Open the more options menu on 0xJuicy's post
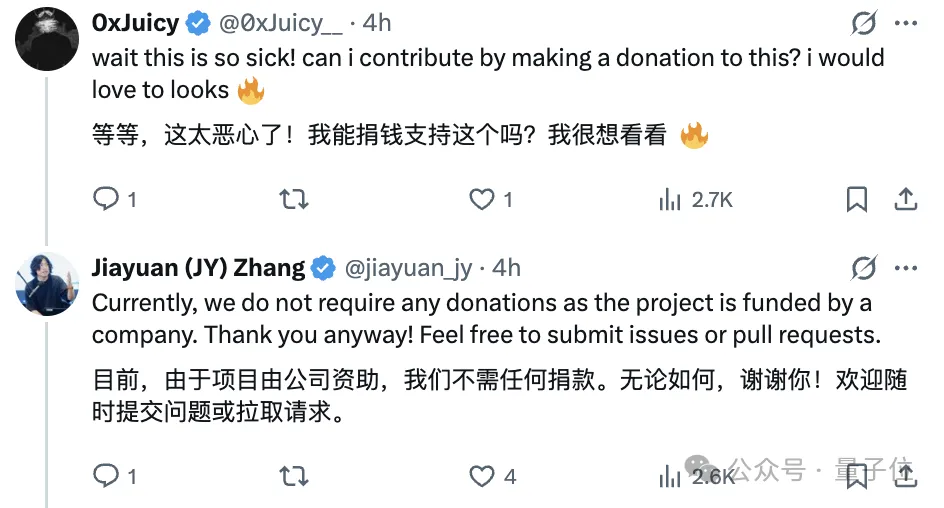This screenshot has height=508, width=944. point(904,23)
